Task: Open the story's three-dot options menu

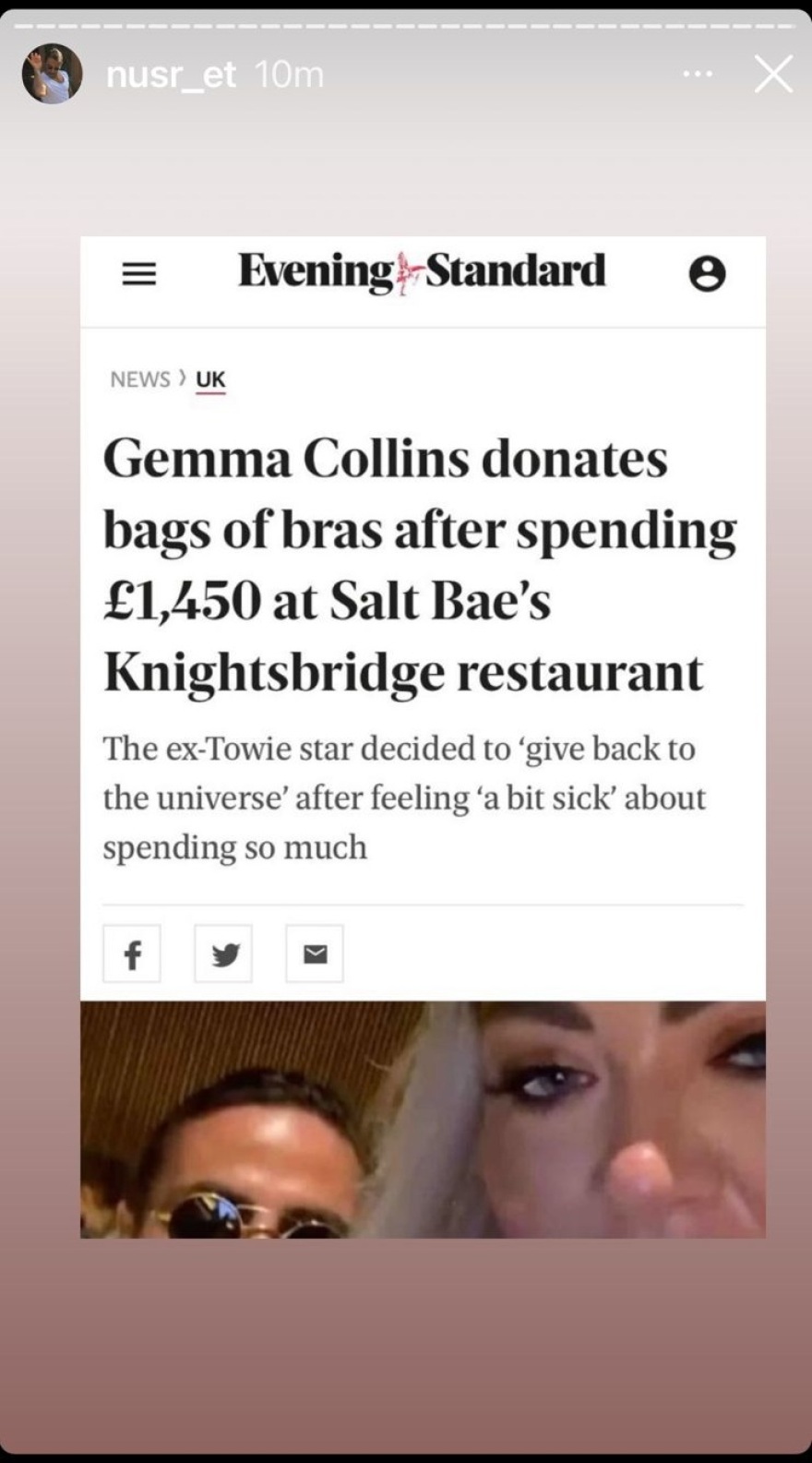Action: coord(698,74)
